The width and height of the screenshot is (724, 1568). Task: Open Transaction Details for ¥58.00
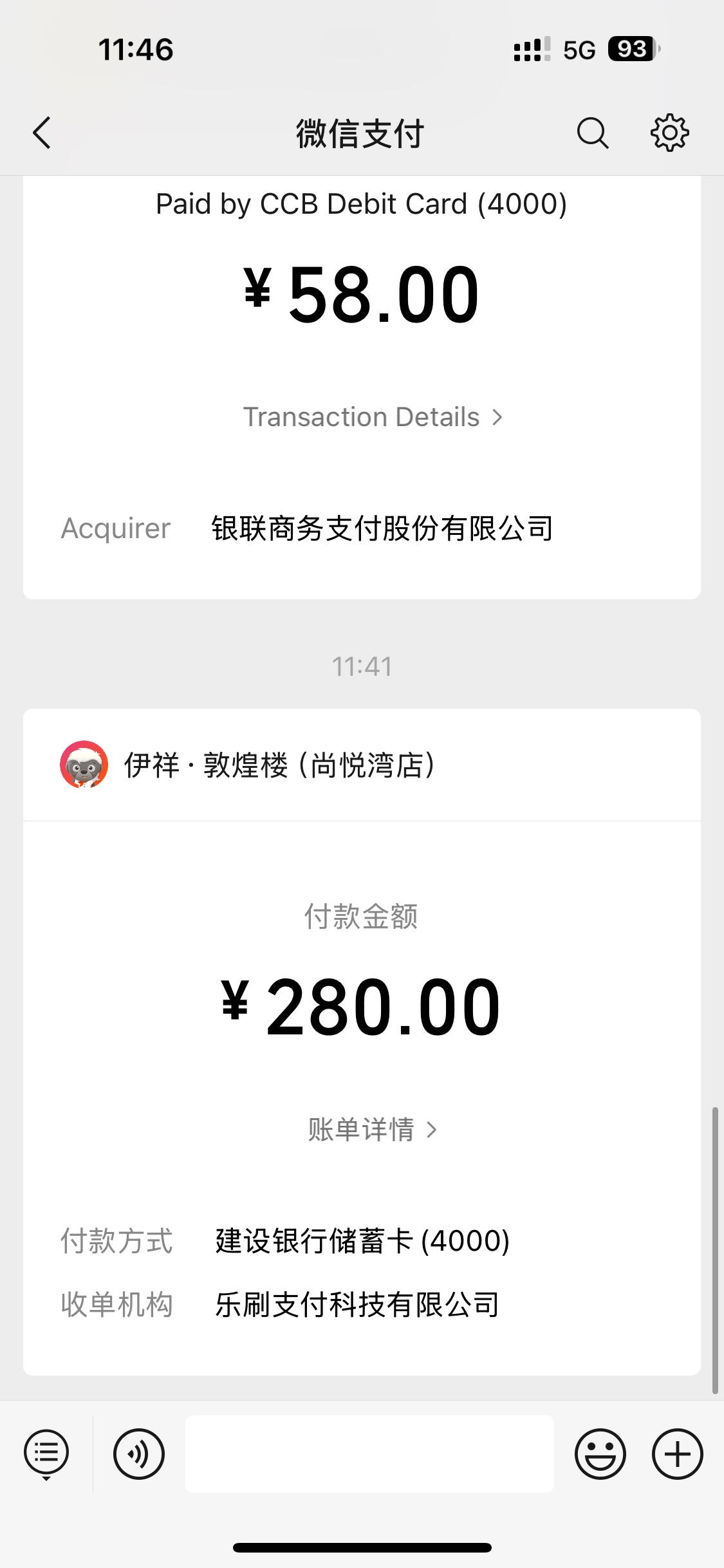click(x=373, y=417)
